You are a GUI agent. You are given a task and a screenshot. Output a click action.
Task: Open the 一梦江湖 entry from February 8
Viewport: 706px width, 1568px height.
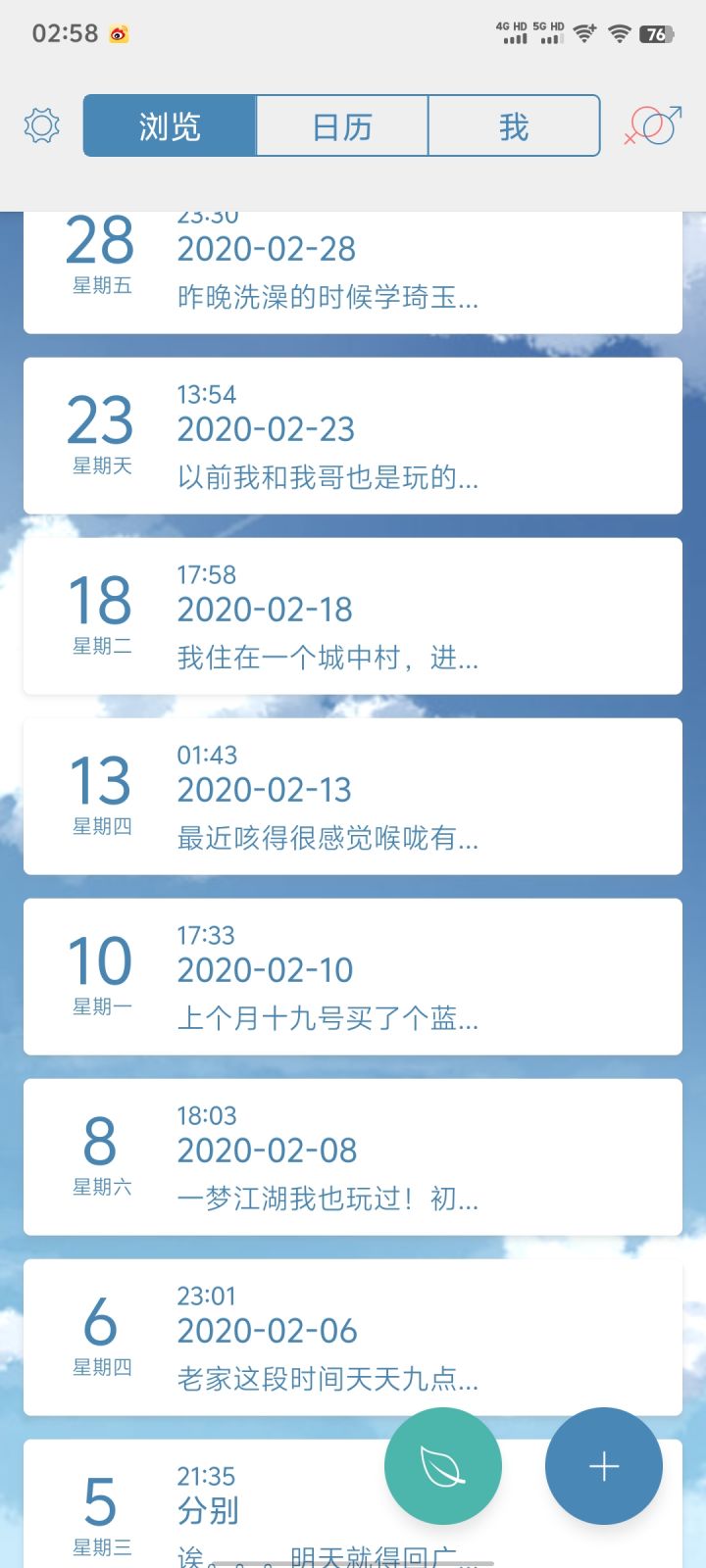(353, 1156)
